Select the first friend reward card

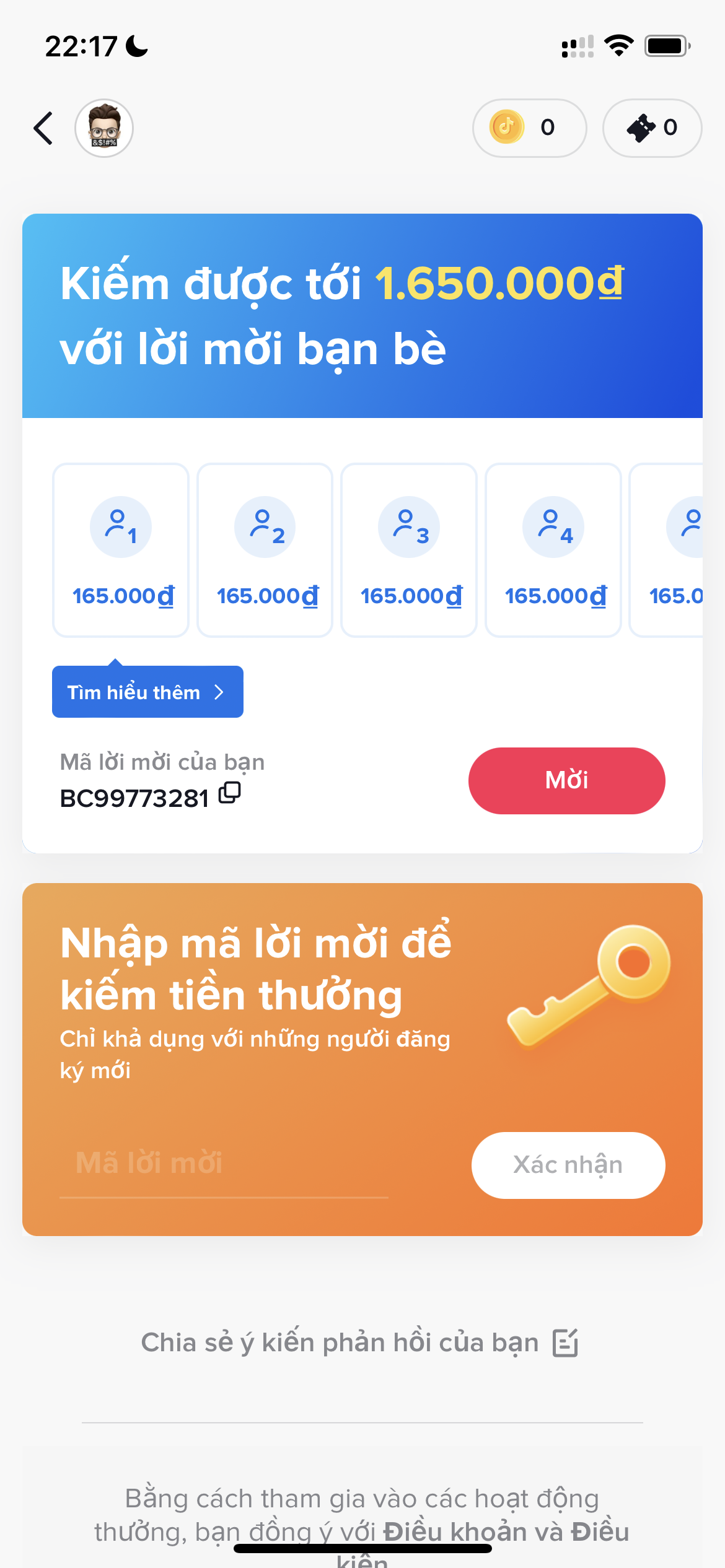[121, 550]
